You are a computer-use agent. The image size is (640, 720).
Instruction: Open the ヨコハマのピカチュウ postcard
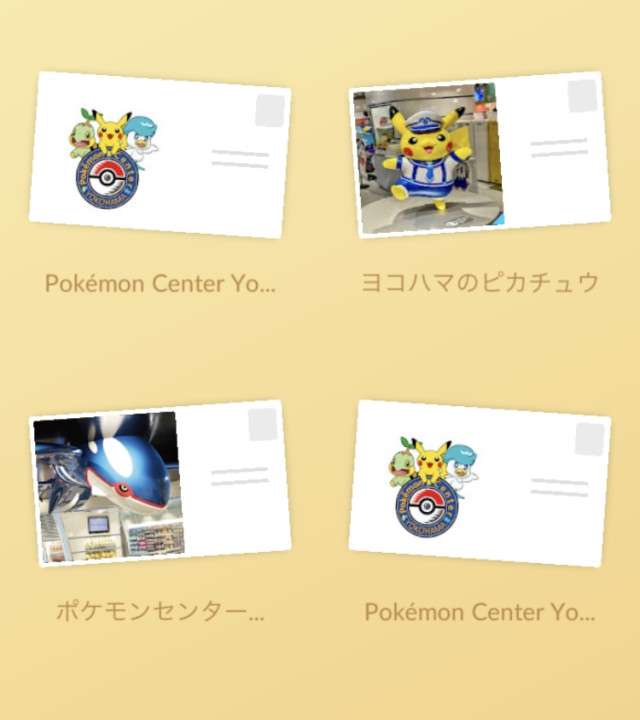(x=479, y=155)
